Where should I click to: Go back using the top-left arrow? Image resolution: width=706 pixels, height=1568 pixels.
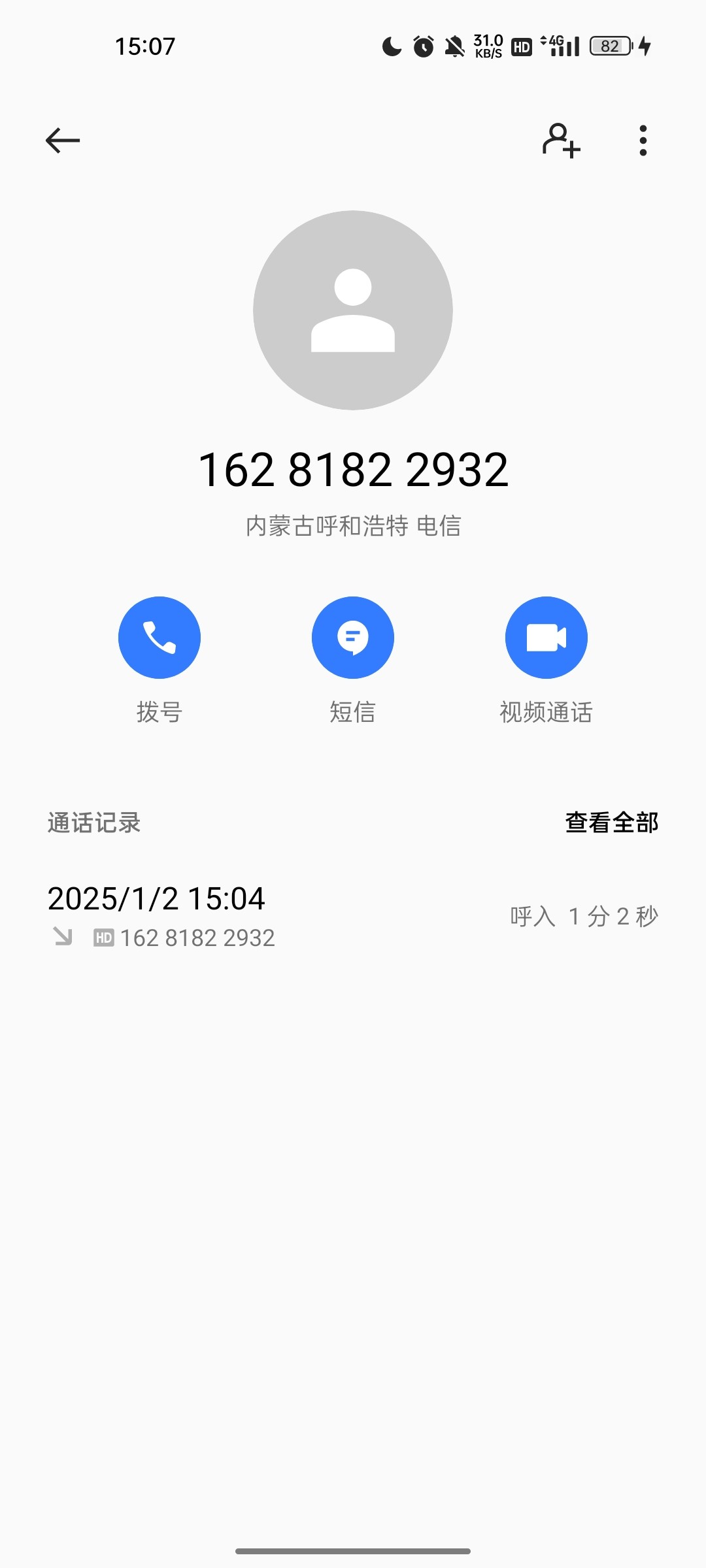point(63,140)
